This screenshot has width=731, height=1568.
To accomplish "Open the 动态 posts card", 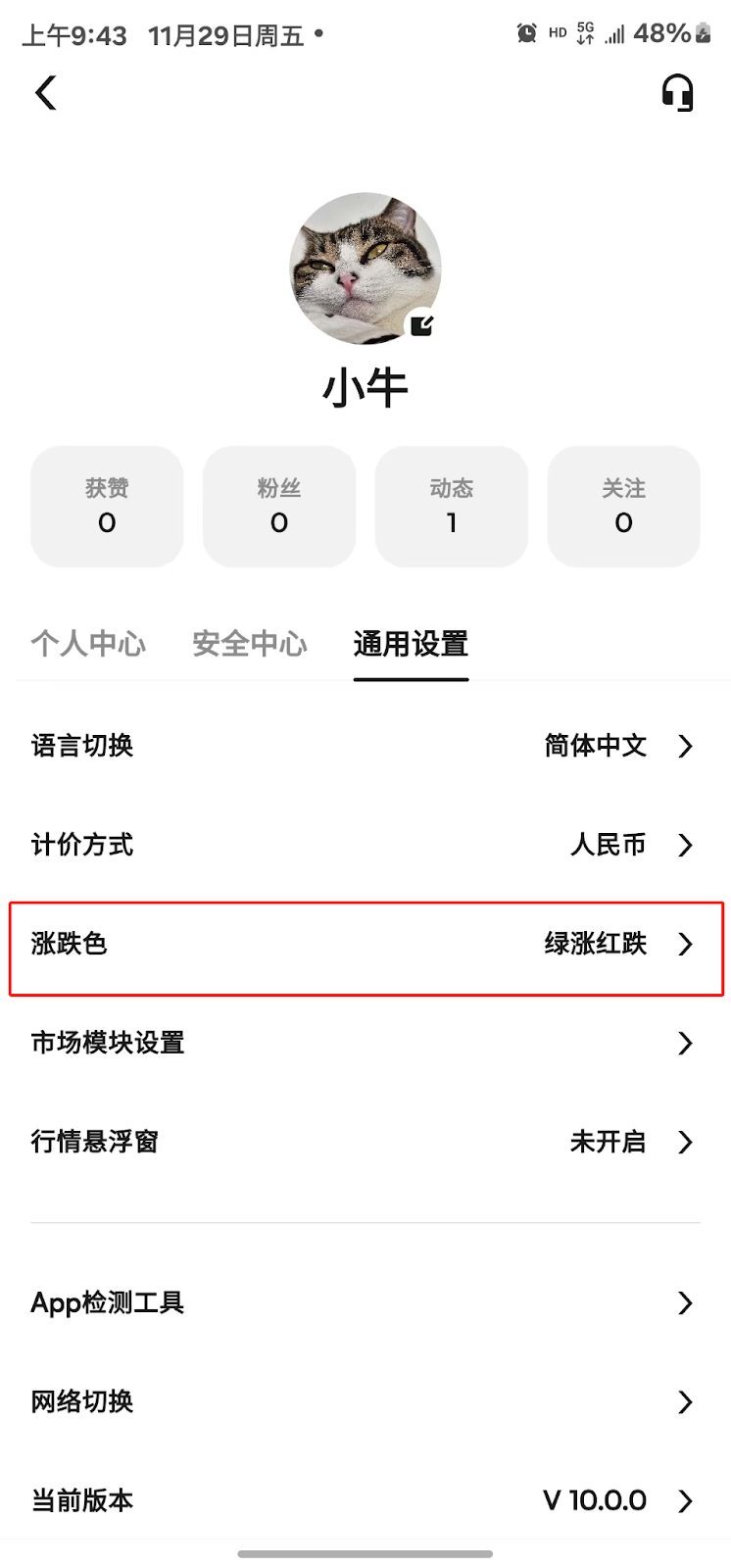I will pos(451,506).
